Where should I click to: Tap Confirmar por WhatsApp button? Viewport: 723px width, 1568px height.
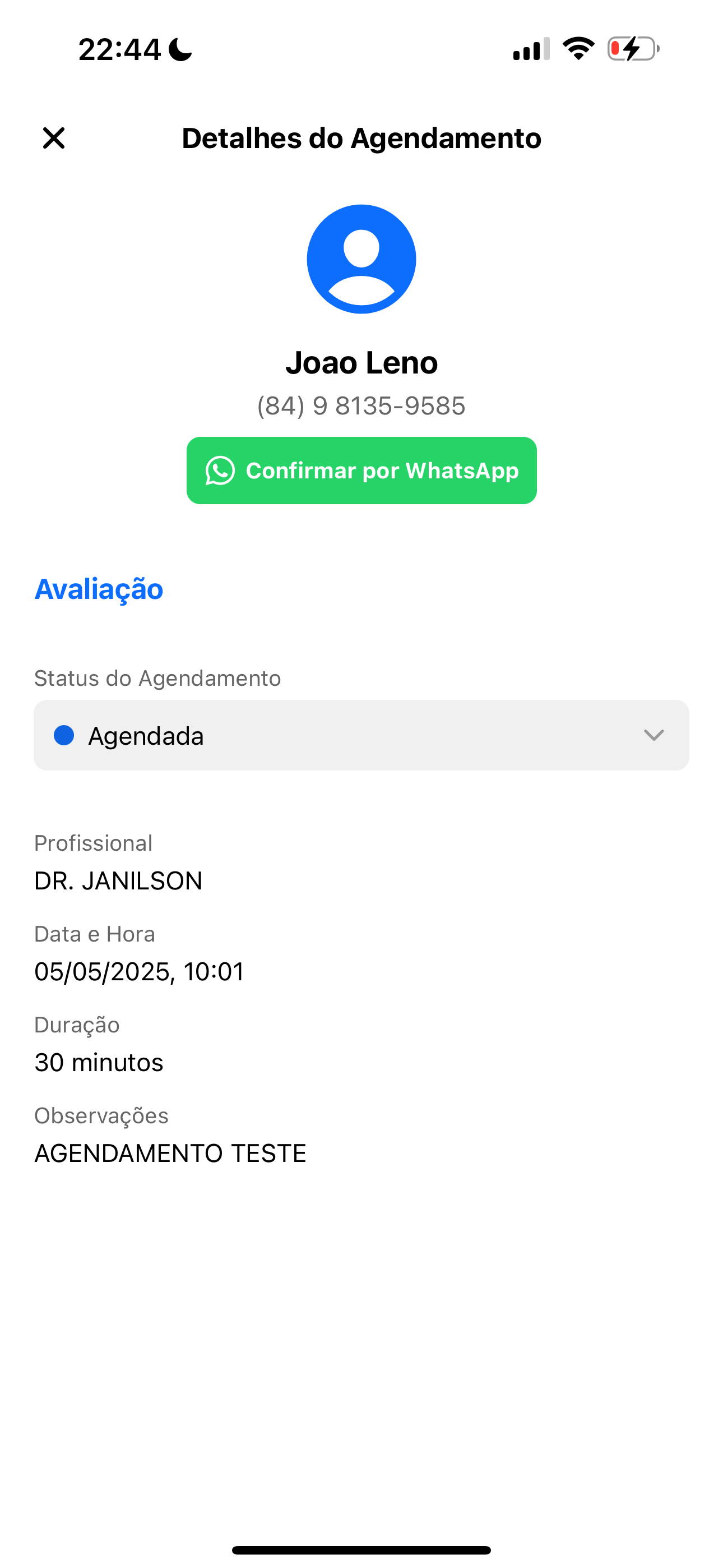[x=361, y=471]
